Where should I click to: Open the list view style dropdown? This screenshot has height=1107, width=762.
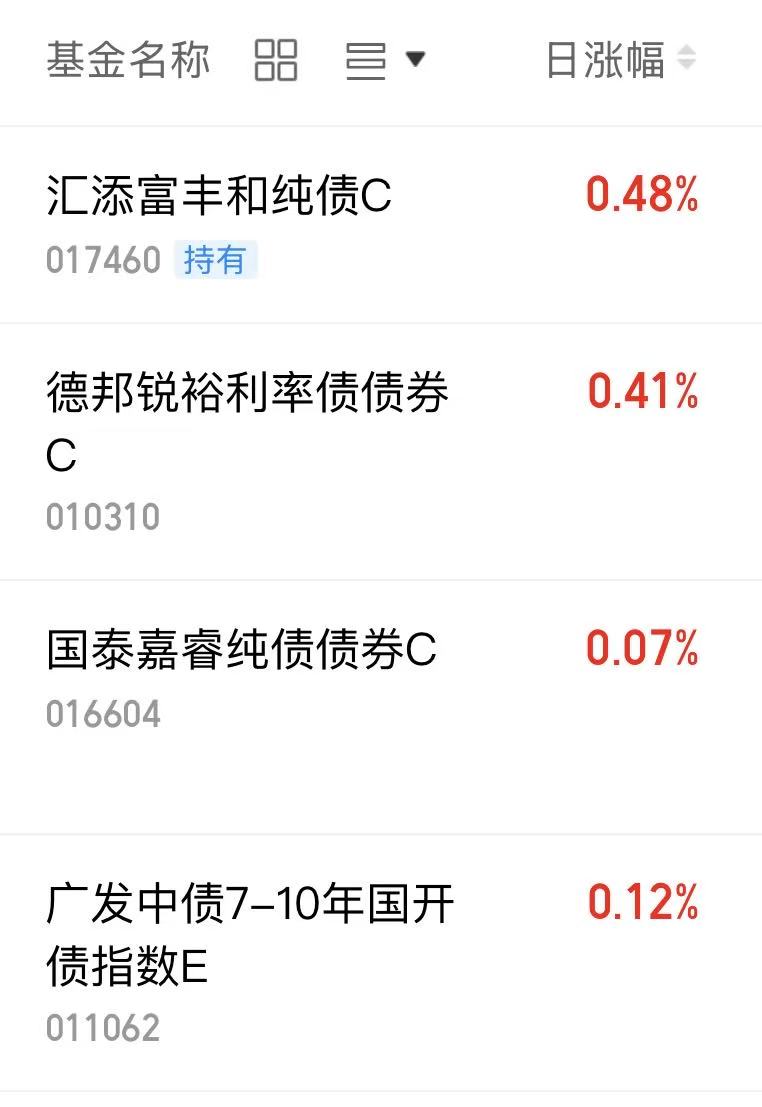385,60
